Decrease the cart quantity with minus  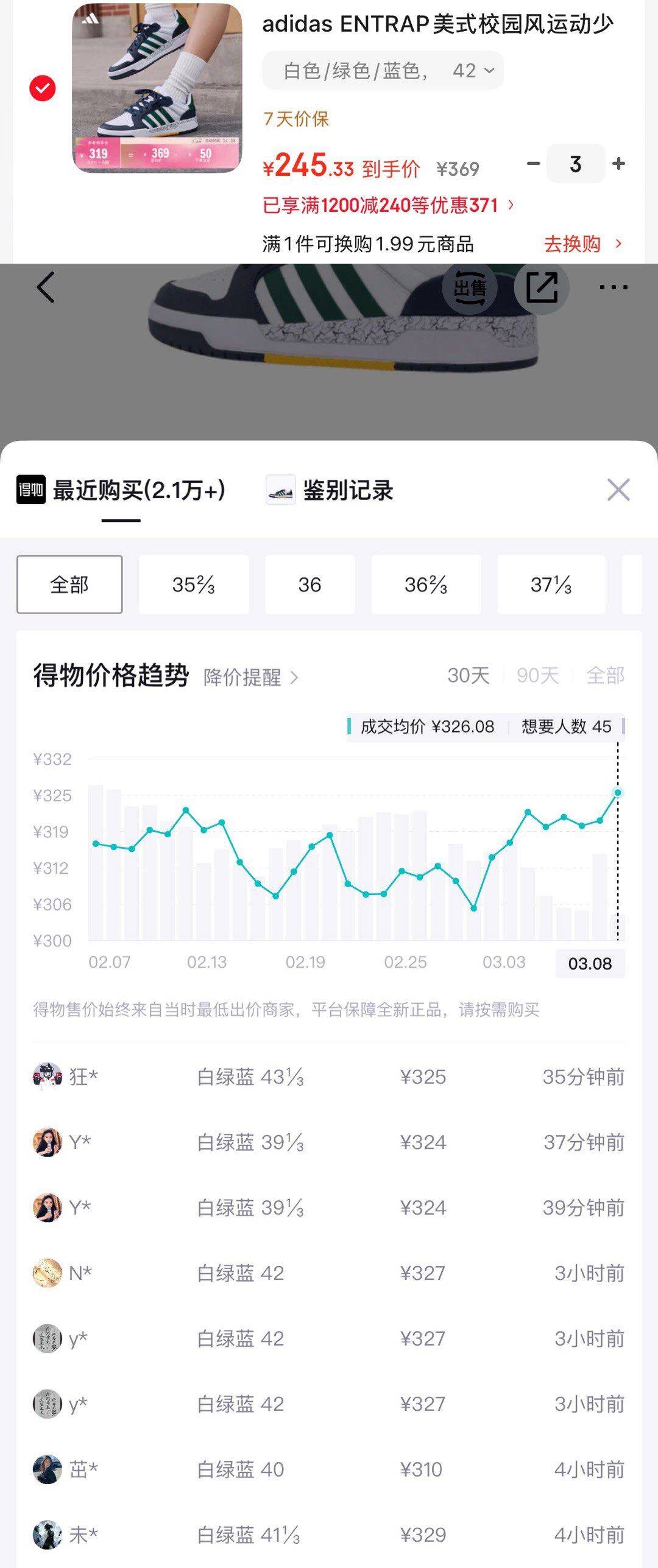coord(534,164)
